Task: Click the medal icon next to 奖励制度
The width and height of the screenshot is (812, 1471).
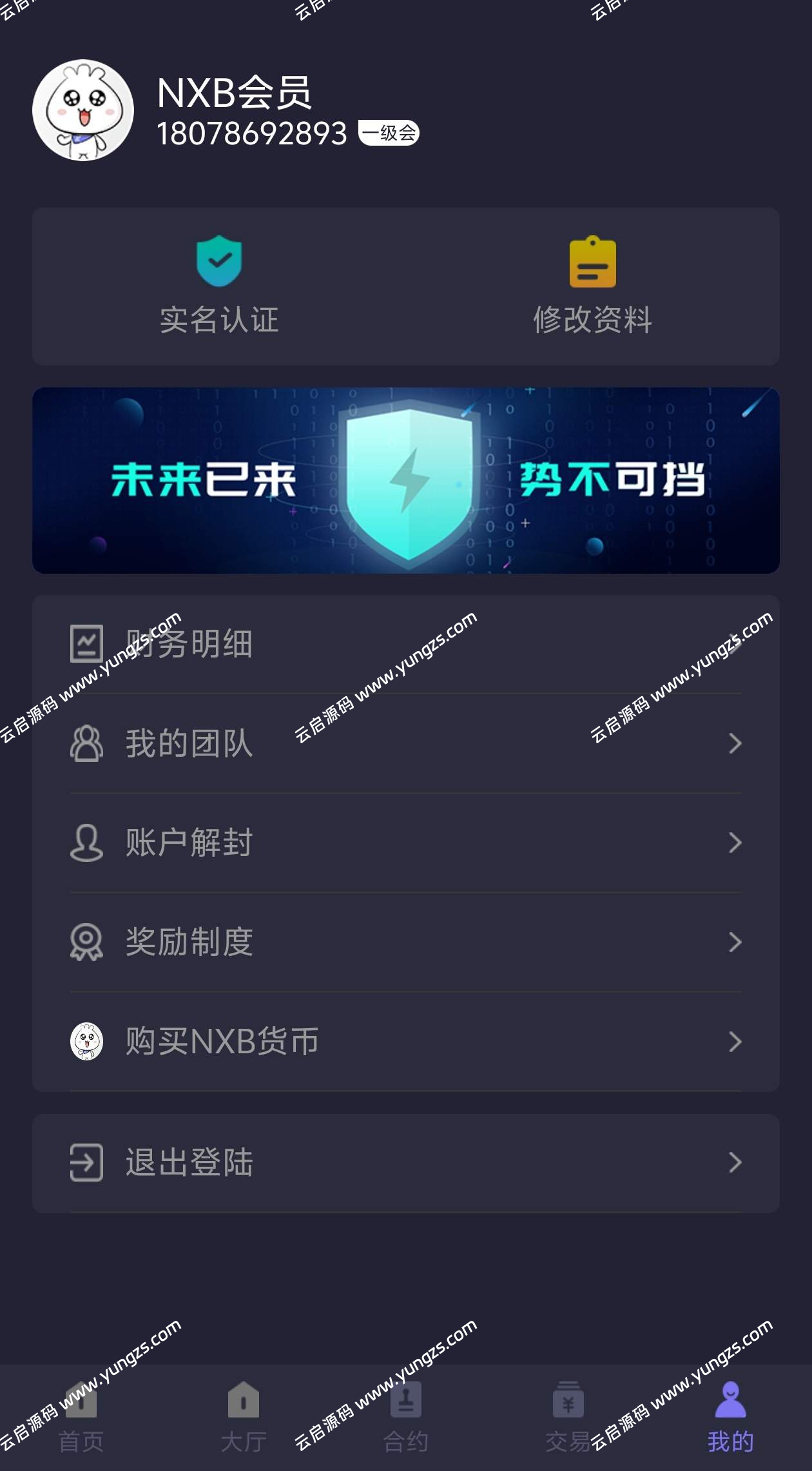Action: point(86,941)
